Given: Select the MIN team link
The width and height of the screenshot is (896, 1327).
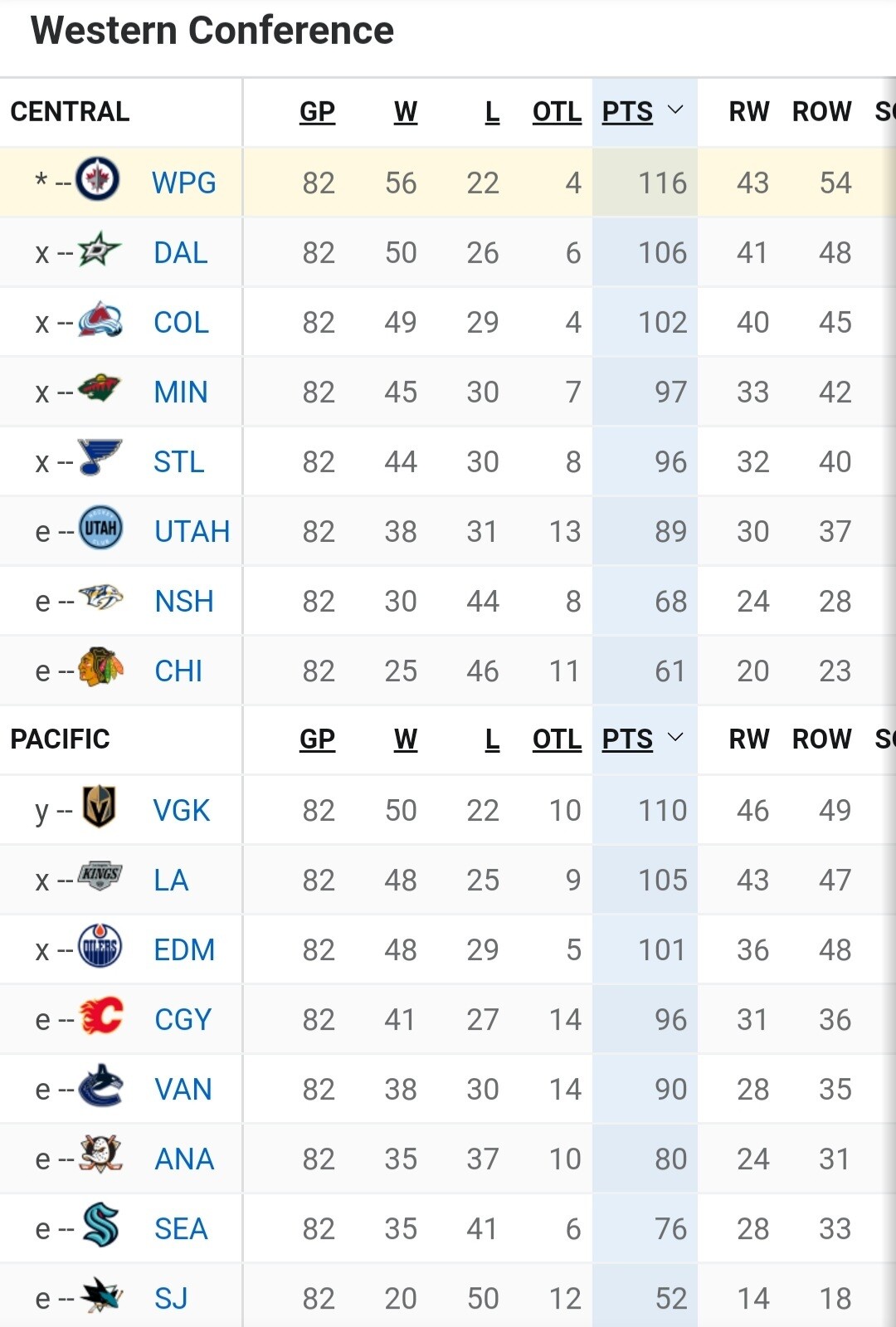Looking at the screenshot, I should [180, 392].
